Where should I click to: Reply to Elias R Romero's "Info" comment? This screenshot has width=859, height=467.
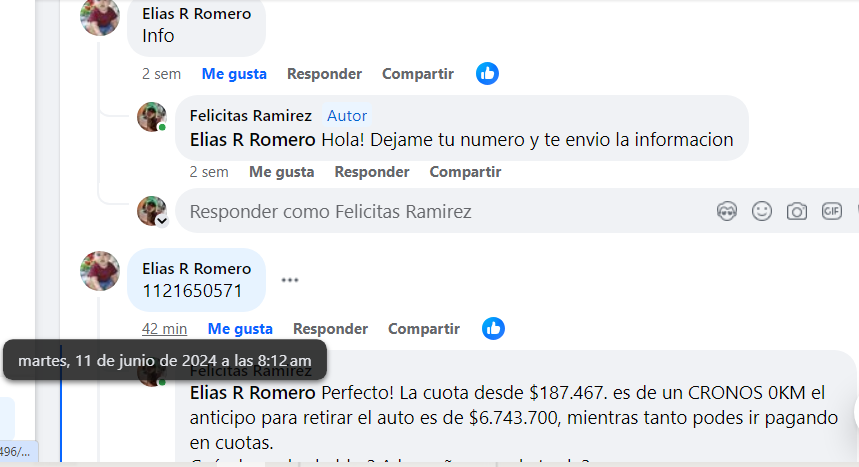[324, 74]
